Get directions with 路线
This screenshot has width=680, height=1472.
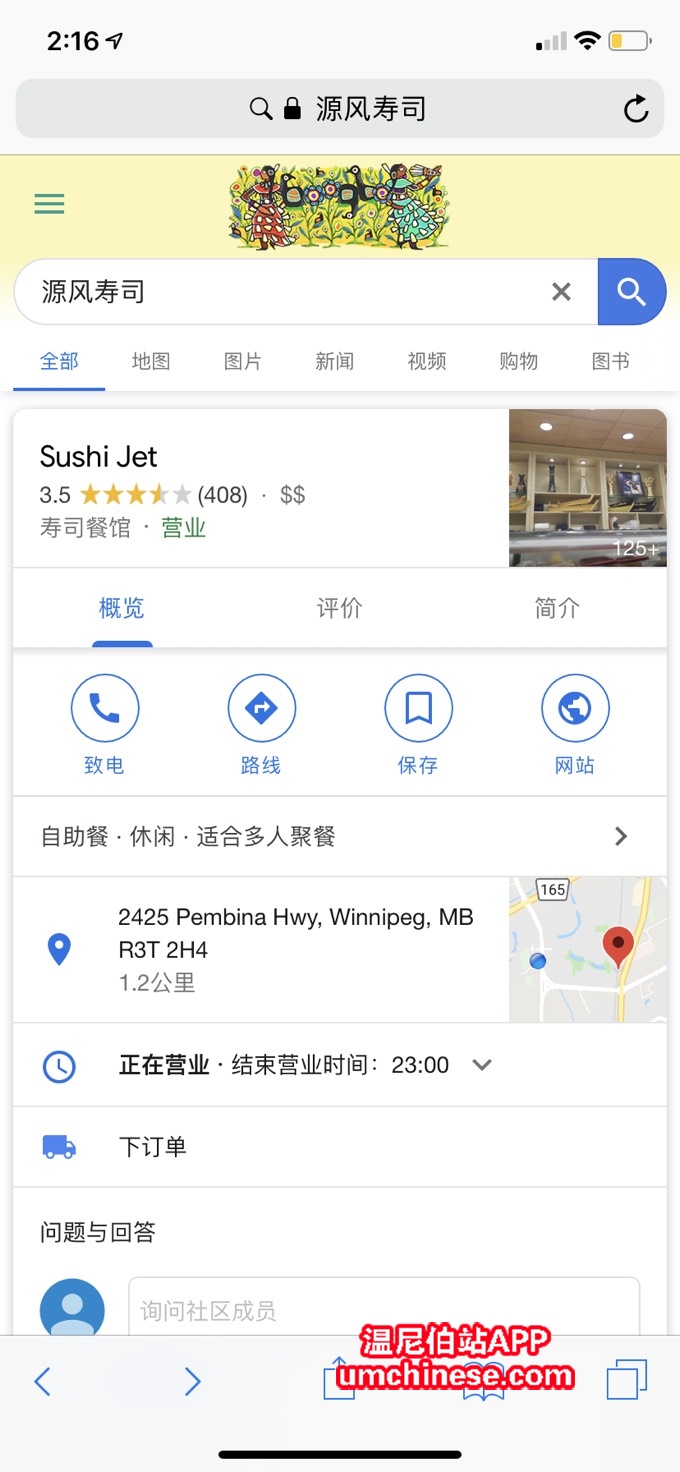tap(261, 724)
